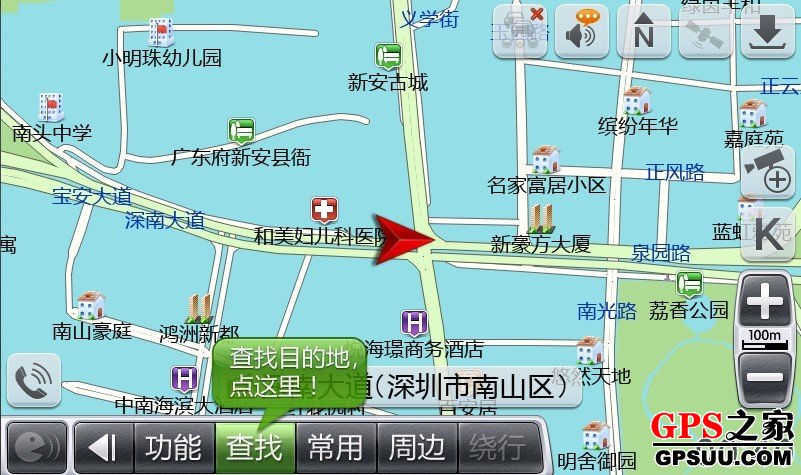The height and width of the screenshot is (475, 801).
Task: Tap the traffic info icon with red X
Action: [x=521, y=29]
